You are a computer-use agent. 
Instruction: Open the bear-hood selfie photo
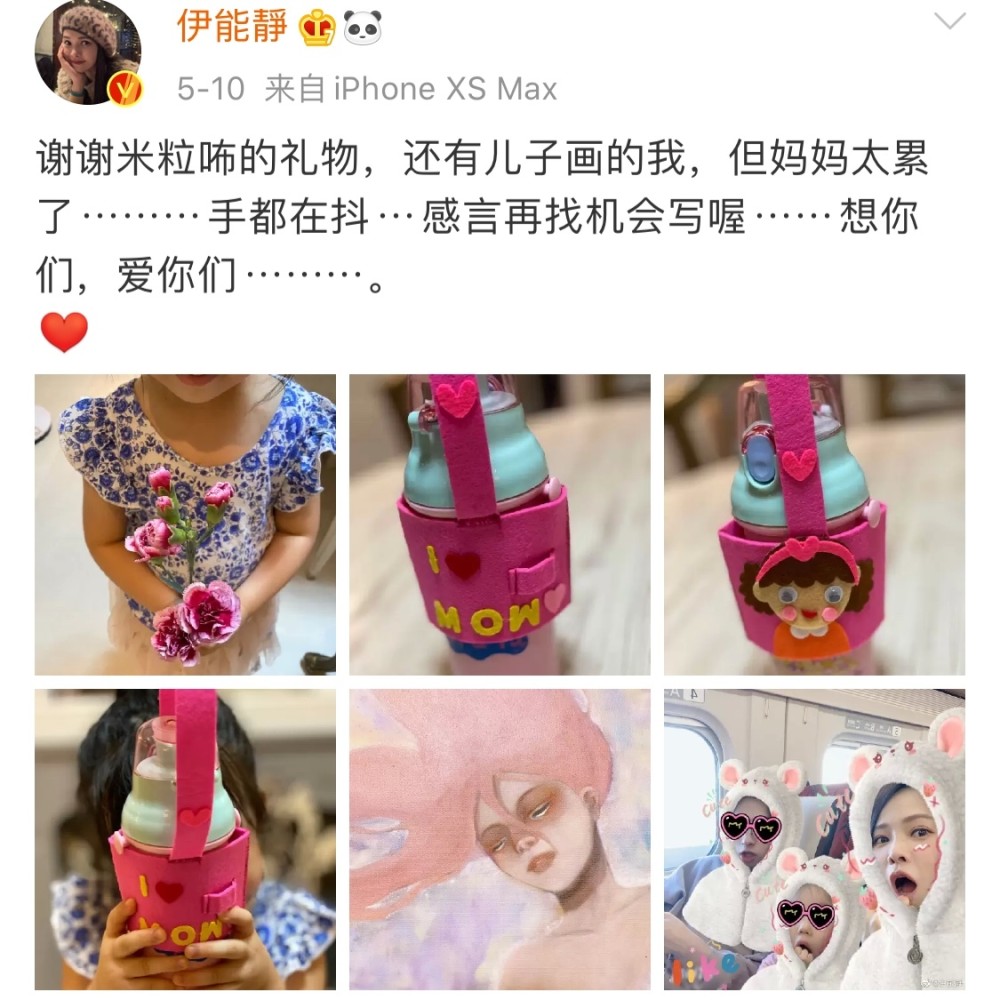tap(814, 839)
